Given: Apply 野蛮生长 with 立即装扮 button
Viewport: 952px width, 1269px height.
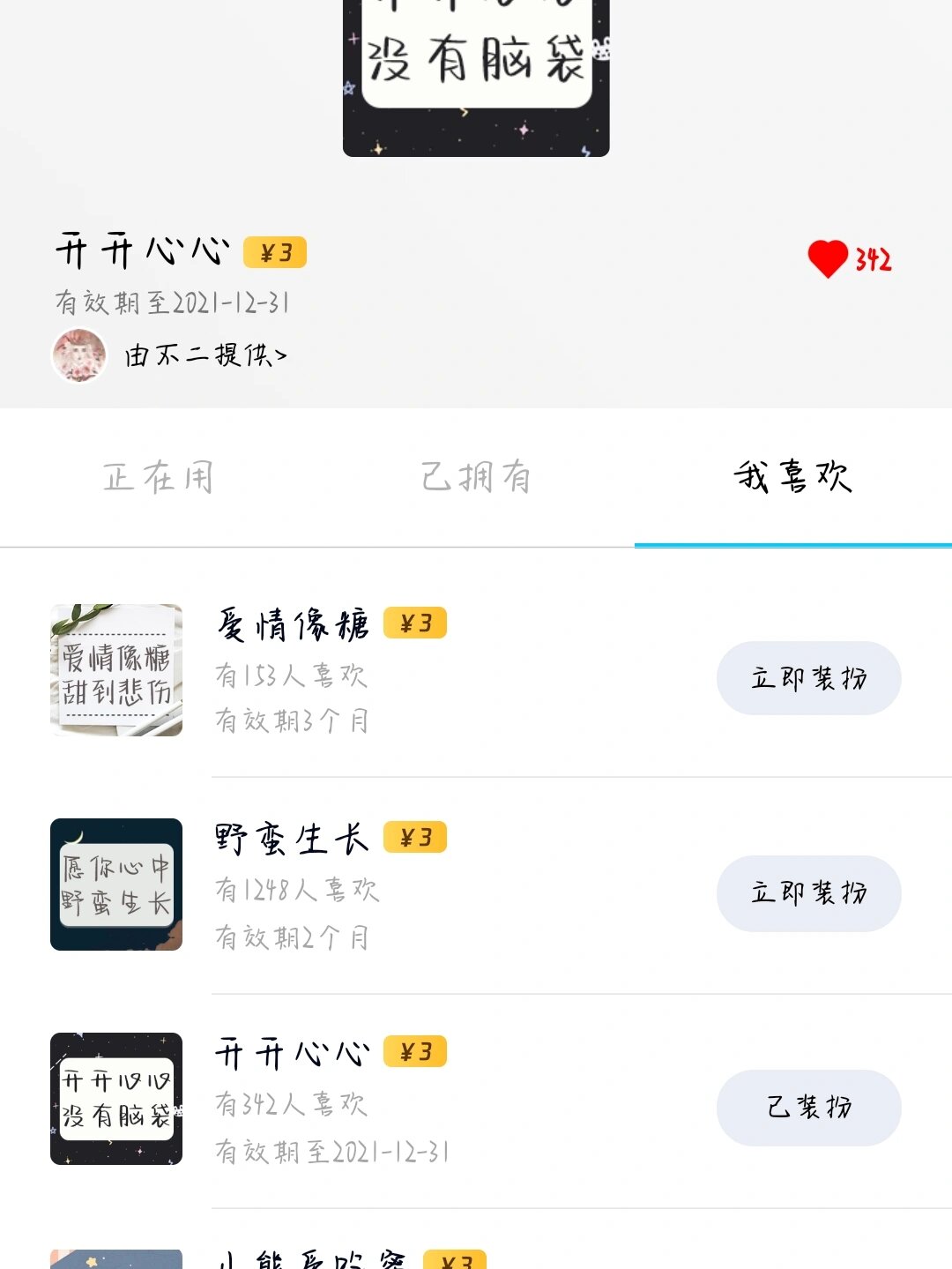Looking at the screenshot, I should pos(808,893).
